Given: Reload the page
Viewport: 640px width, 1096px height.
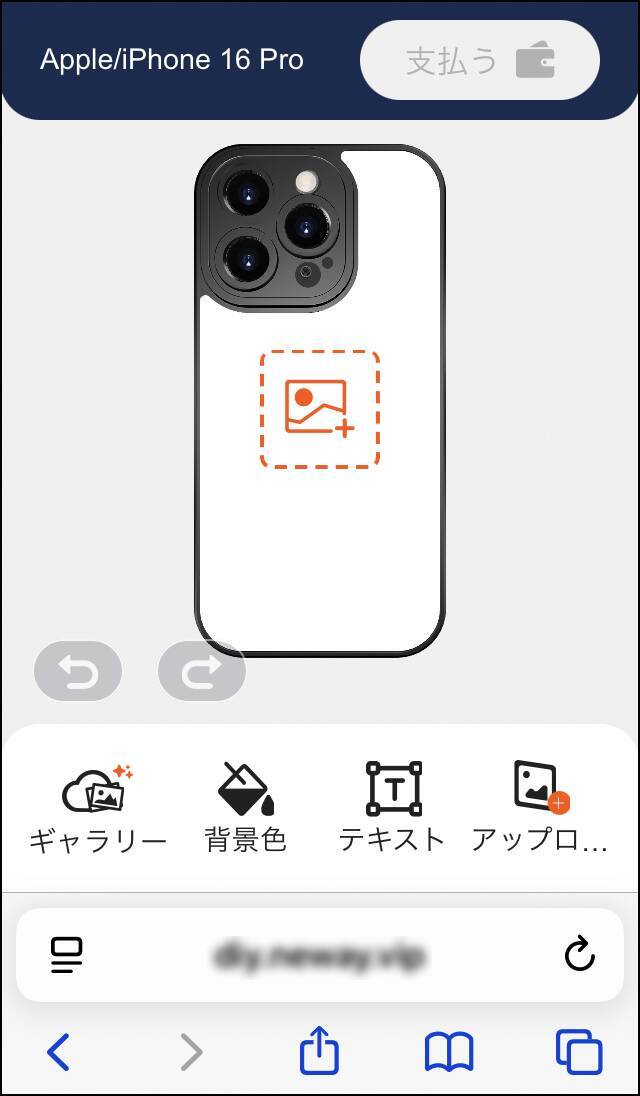Looking at the screenshot, I should pyautogui.click(x=579, y=956).
